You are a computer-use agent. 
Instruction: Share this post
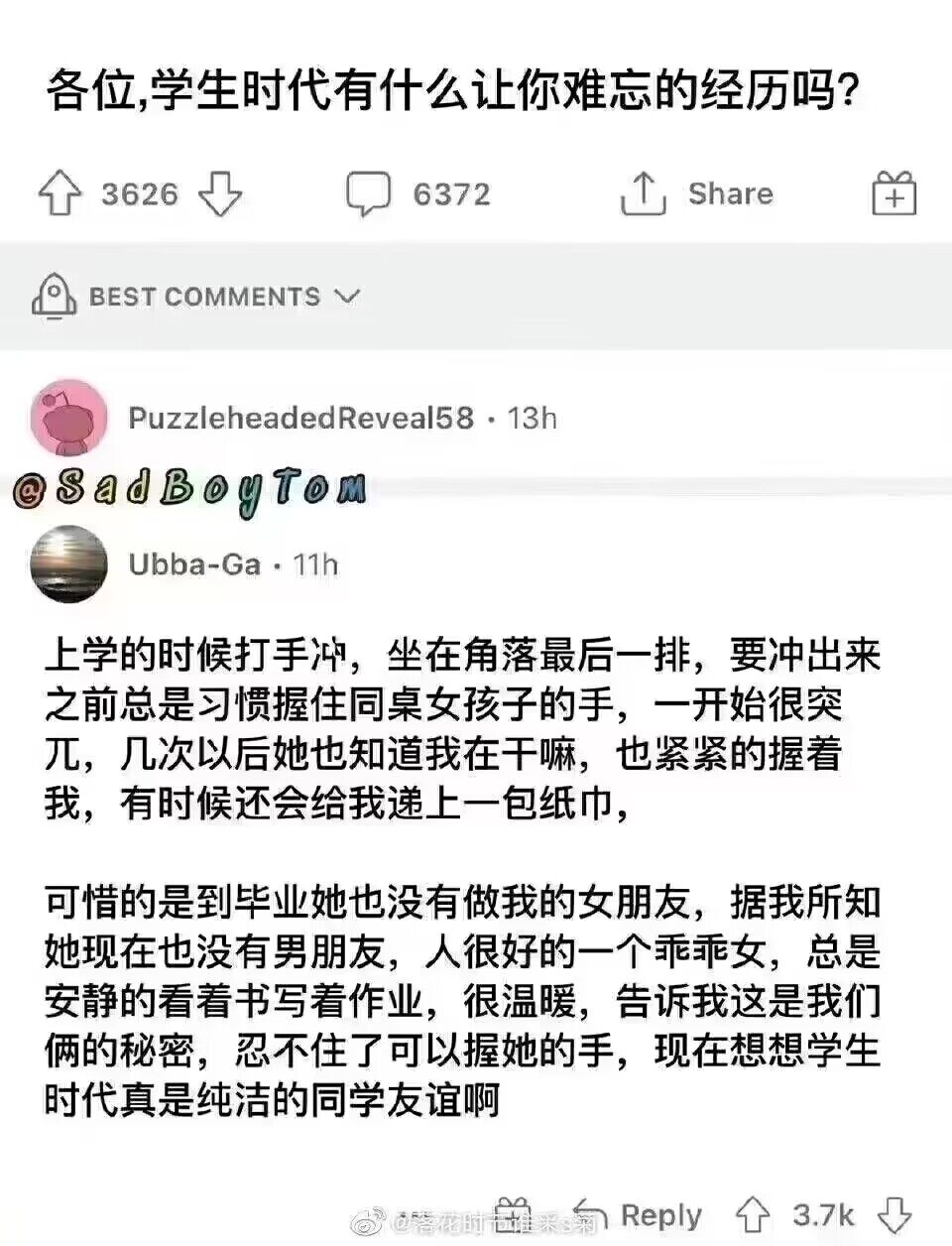(696, 193)
